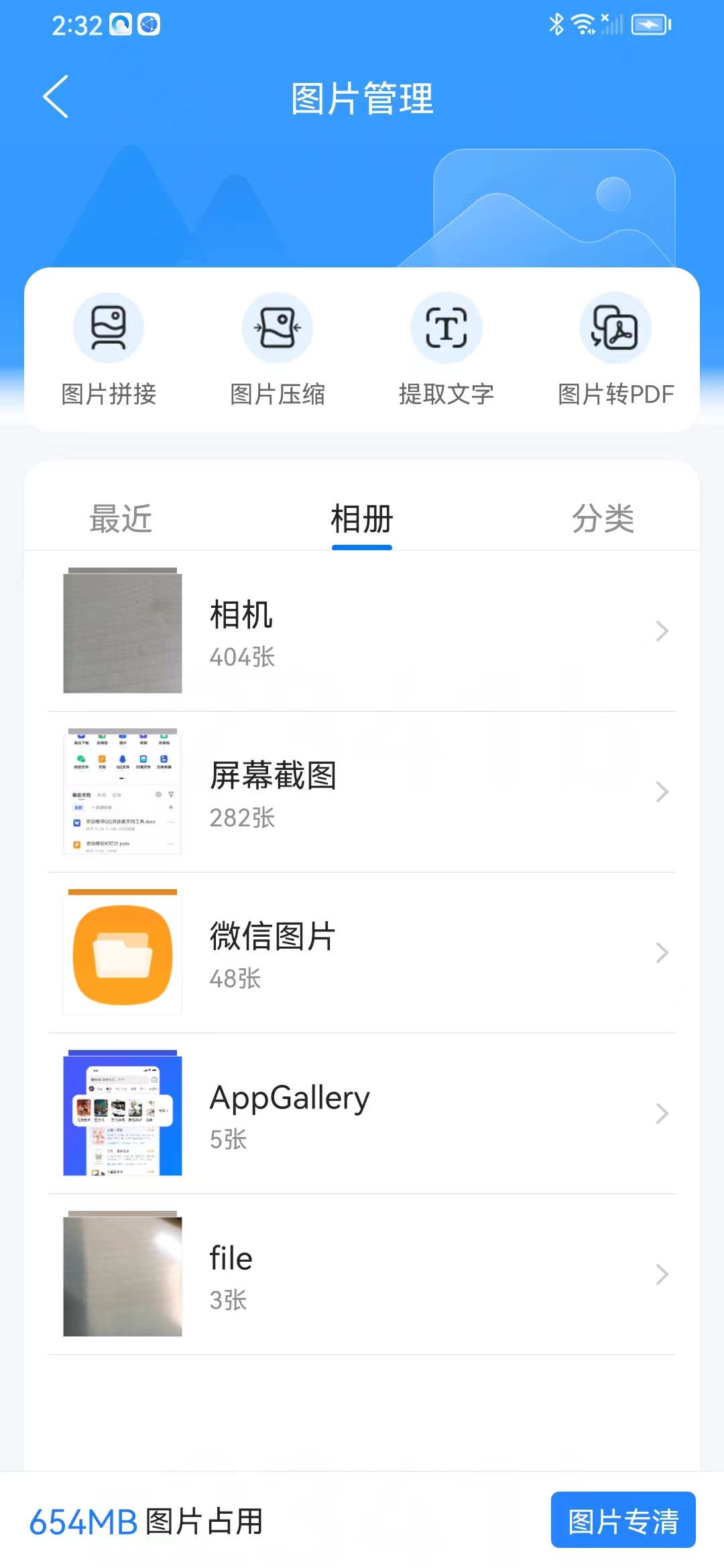Open the 提取文字 (text extraction) tool
Image resolution: width=724 pixels, height=1568 pixels.
[x=446, y=348]
